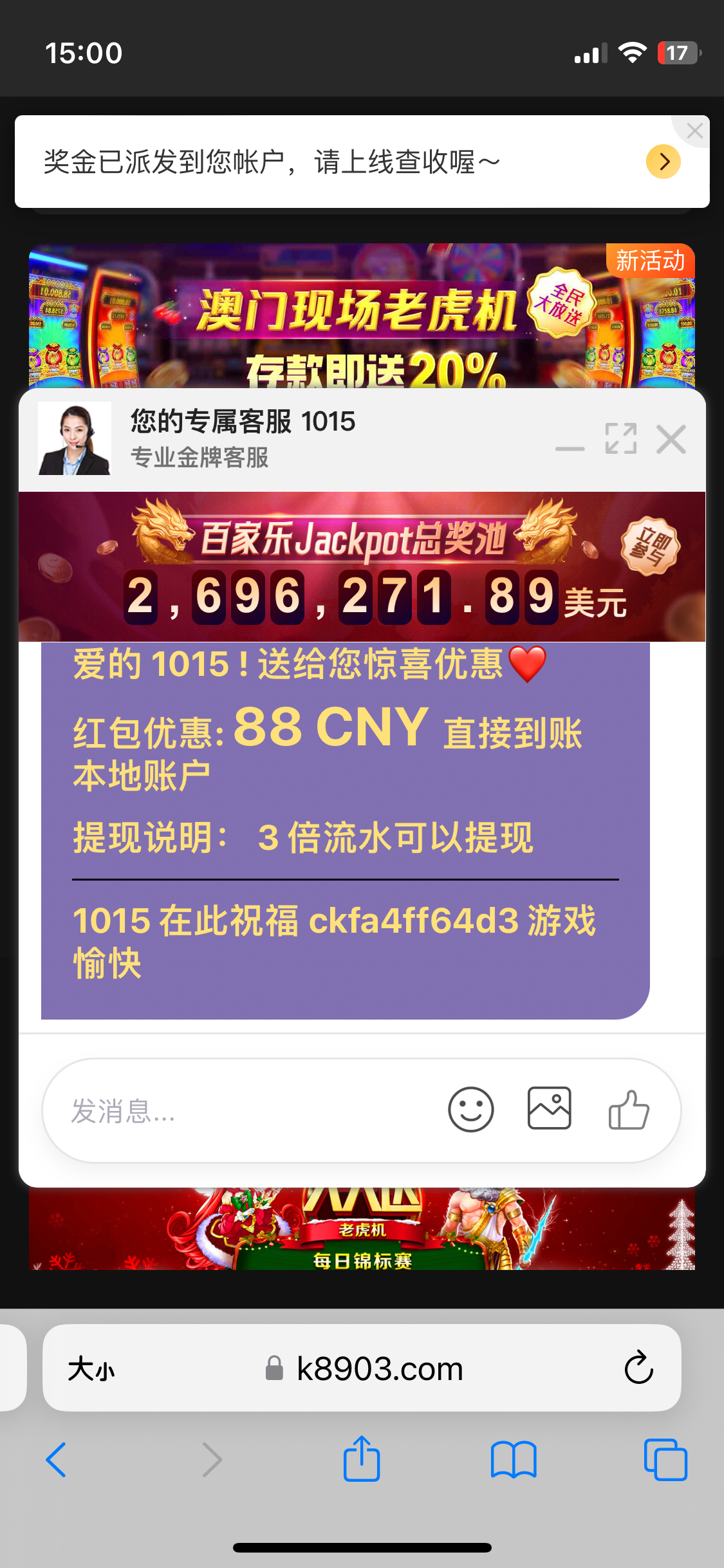Open the 大小 page settings menu
The image size is (724, 1568).
[91, 1368]
